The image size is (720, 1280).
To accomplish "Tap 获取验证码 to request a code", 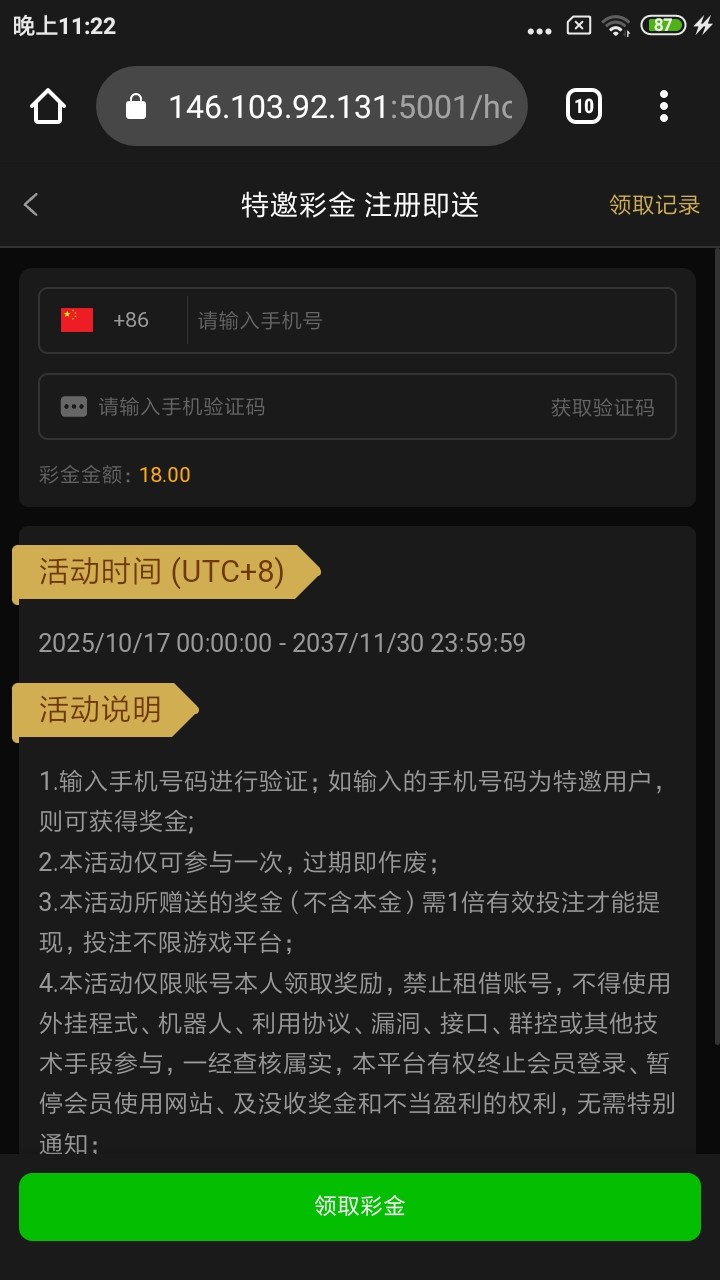I will [x=602, y=407].
